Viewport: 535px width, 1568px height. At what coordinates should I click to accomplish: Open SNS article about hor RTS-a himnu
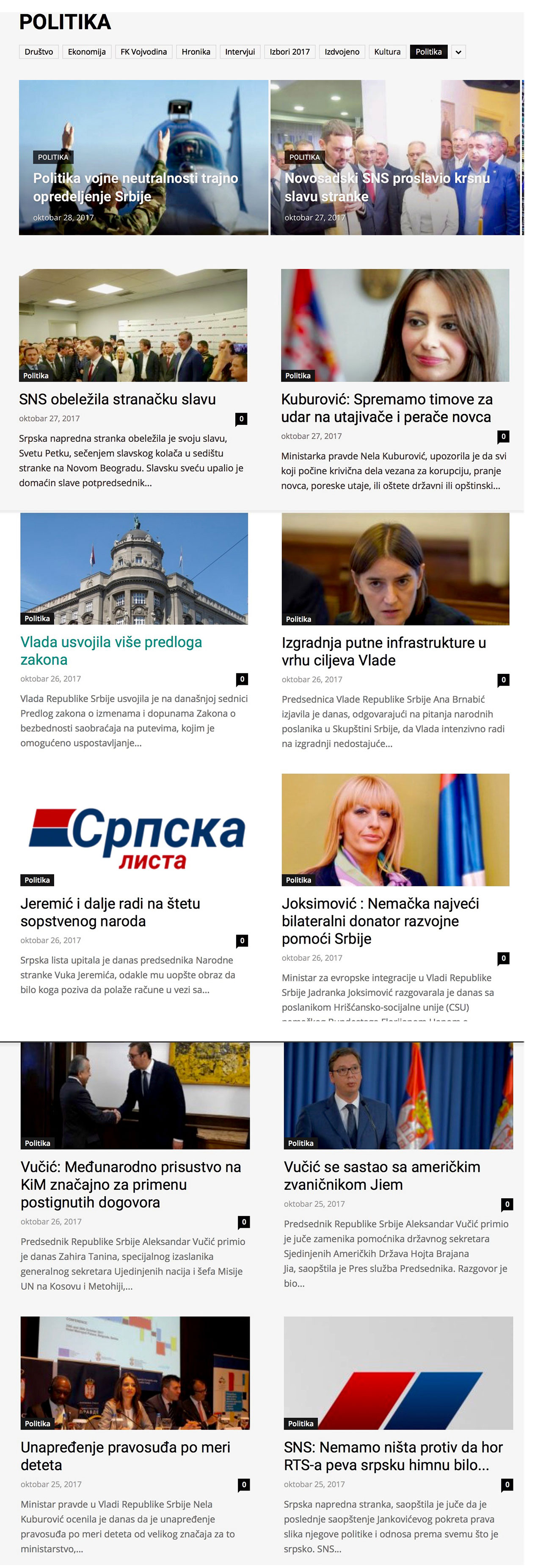393,1455
